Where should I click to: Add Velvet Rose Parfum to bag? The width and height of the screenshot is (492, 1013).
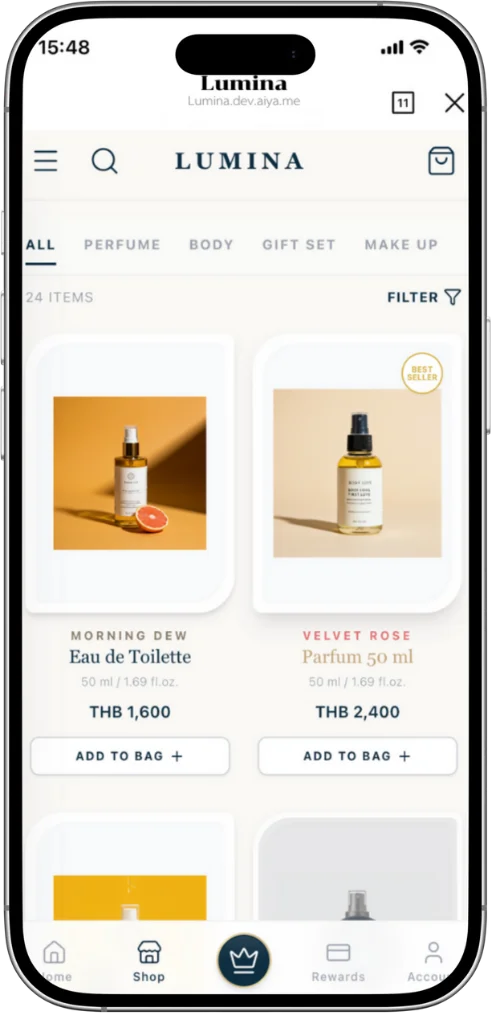358,756
